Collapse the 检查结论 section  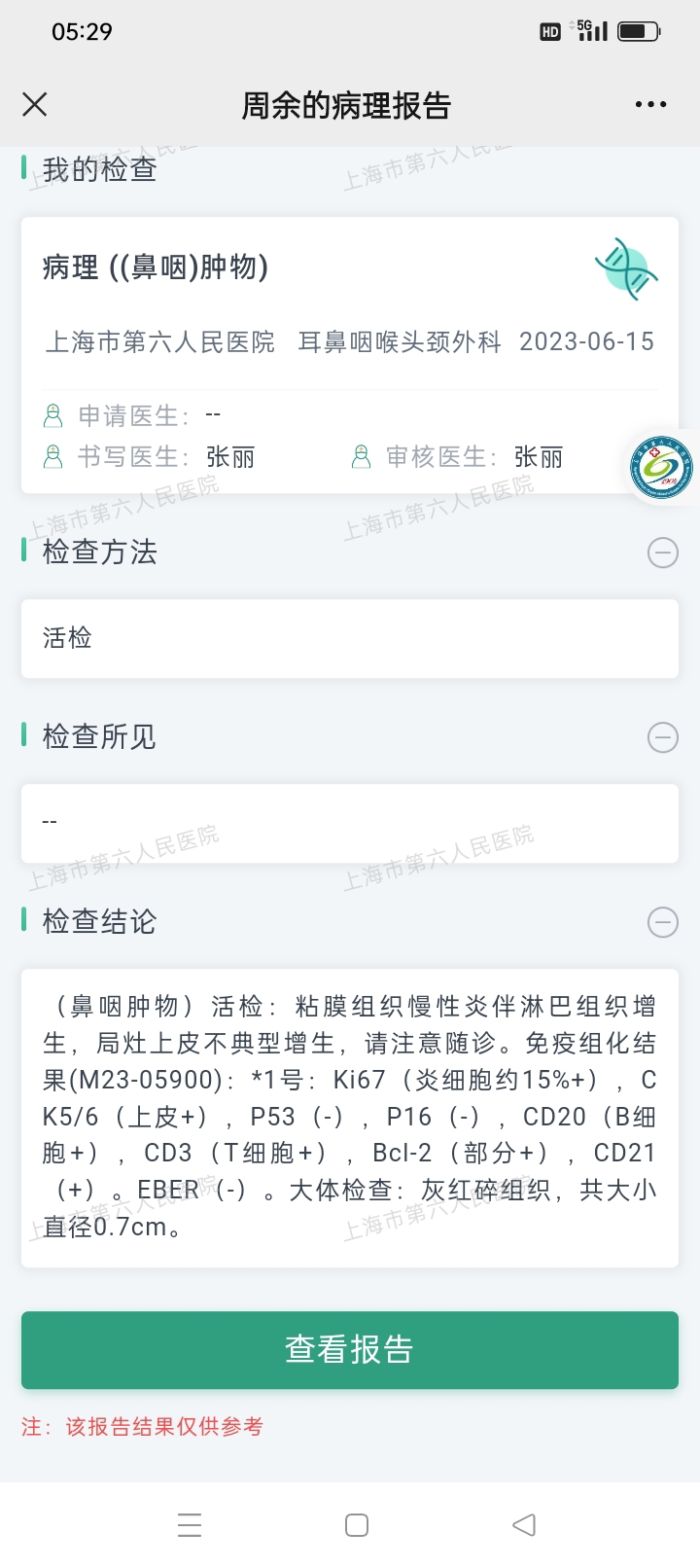pyautogui.click(x=663, y=922)
